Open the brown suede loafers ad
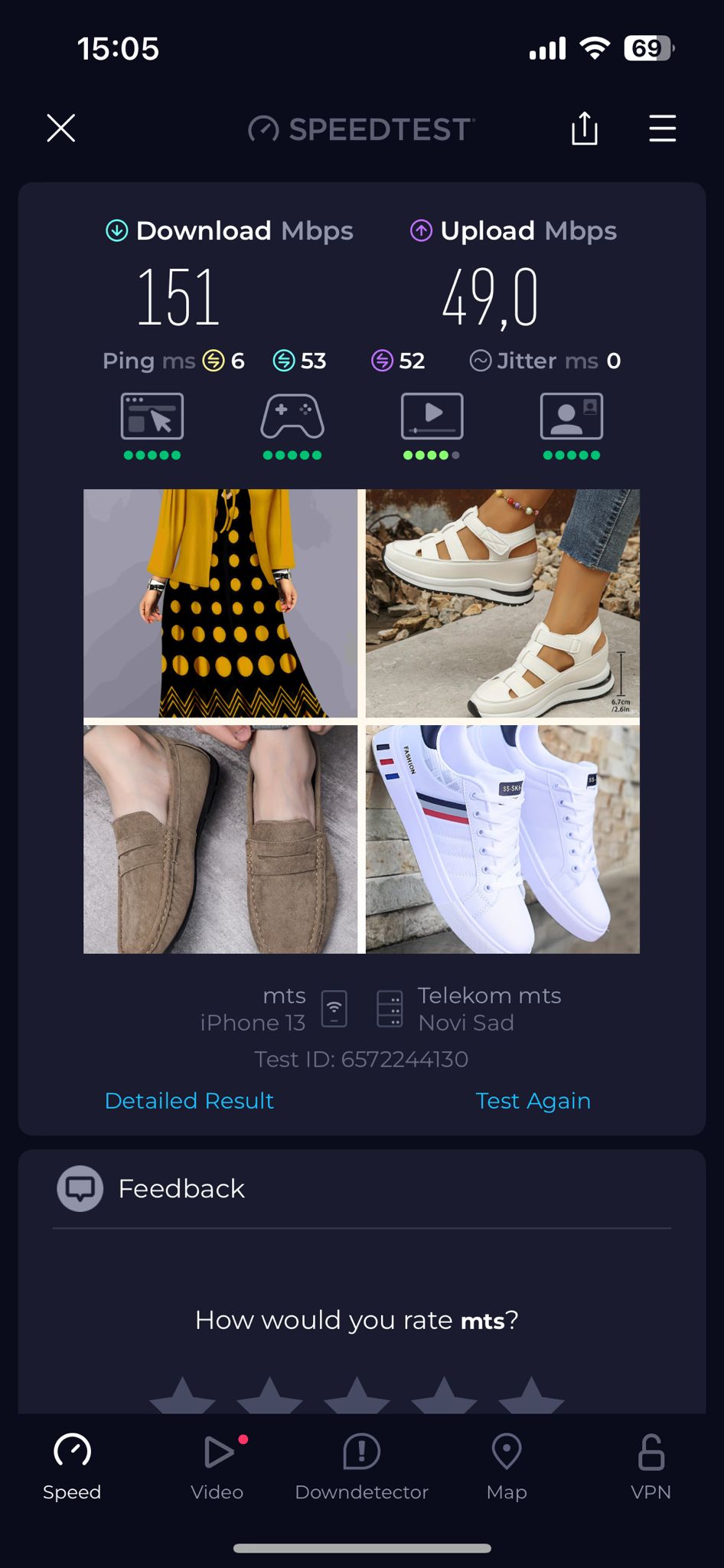This screenshot has width=724, height=1568. pos(220,839)
